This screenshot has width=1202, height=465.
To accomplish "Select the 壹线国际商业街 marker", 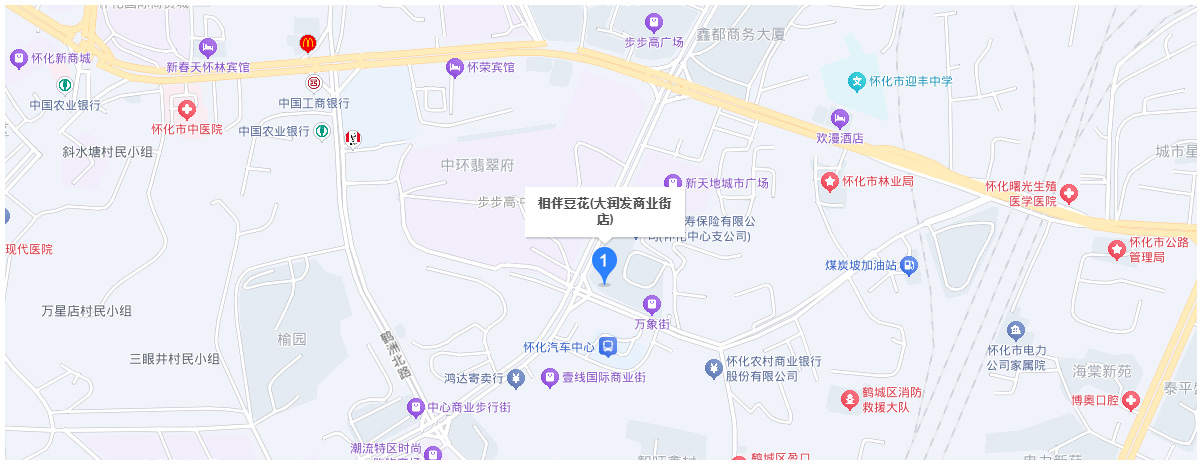I will click(x=549, y=378).
